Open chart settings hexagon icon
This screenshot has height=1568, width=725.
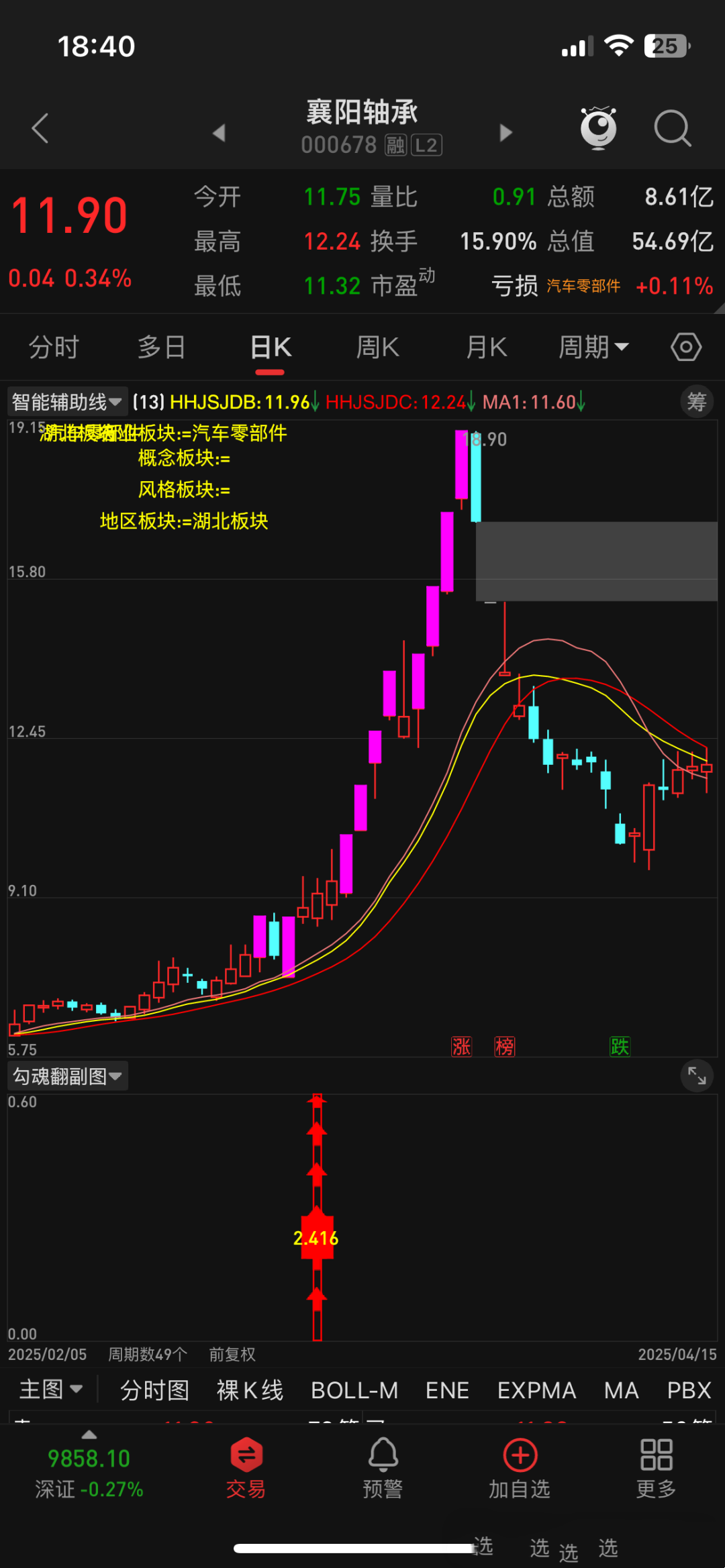pos(685,348)
